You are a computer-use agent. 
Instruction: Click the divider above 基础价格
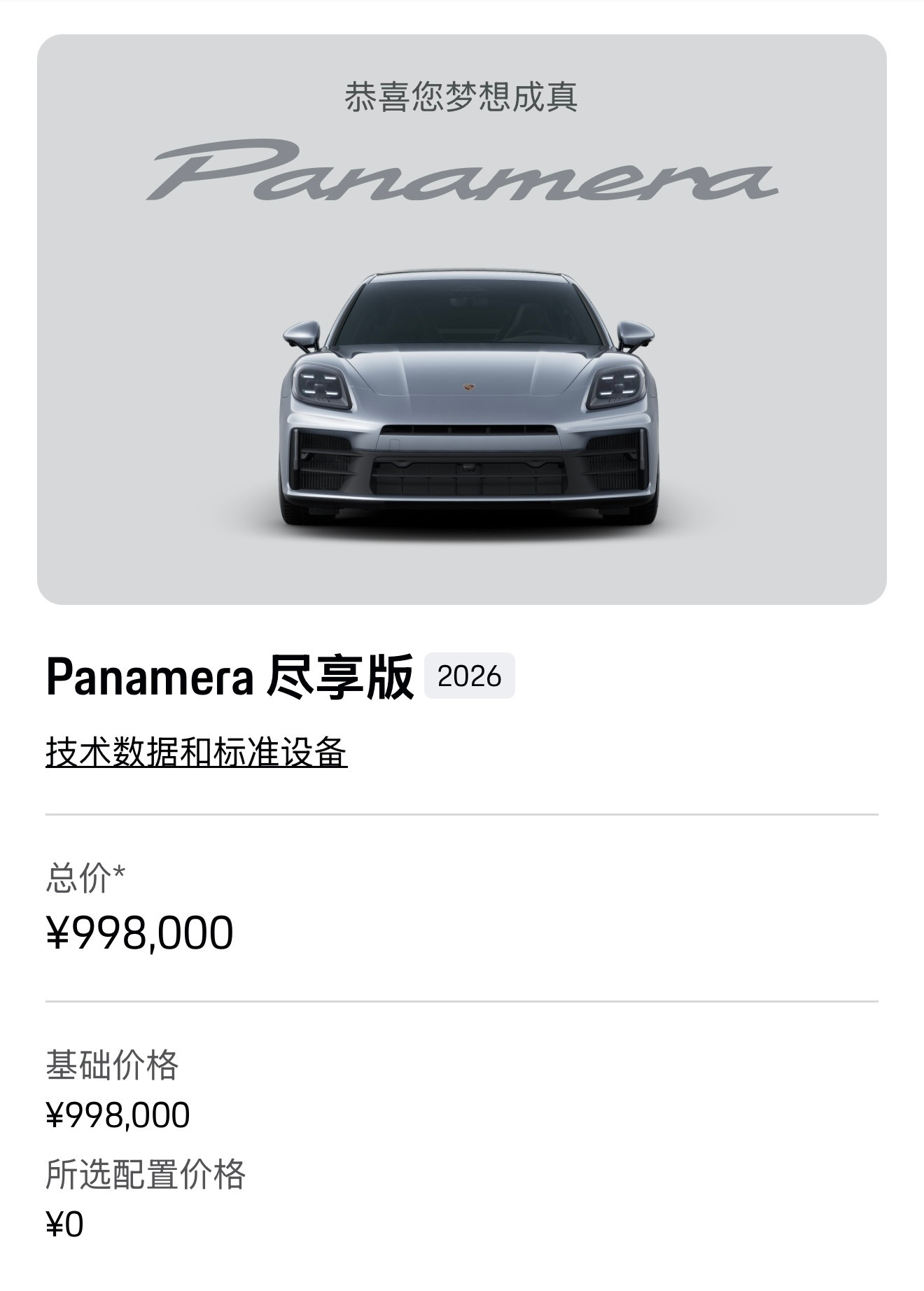[462, 1001]
